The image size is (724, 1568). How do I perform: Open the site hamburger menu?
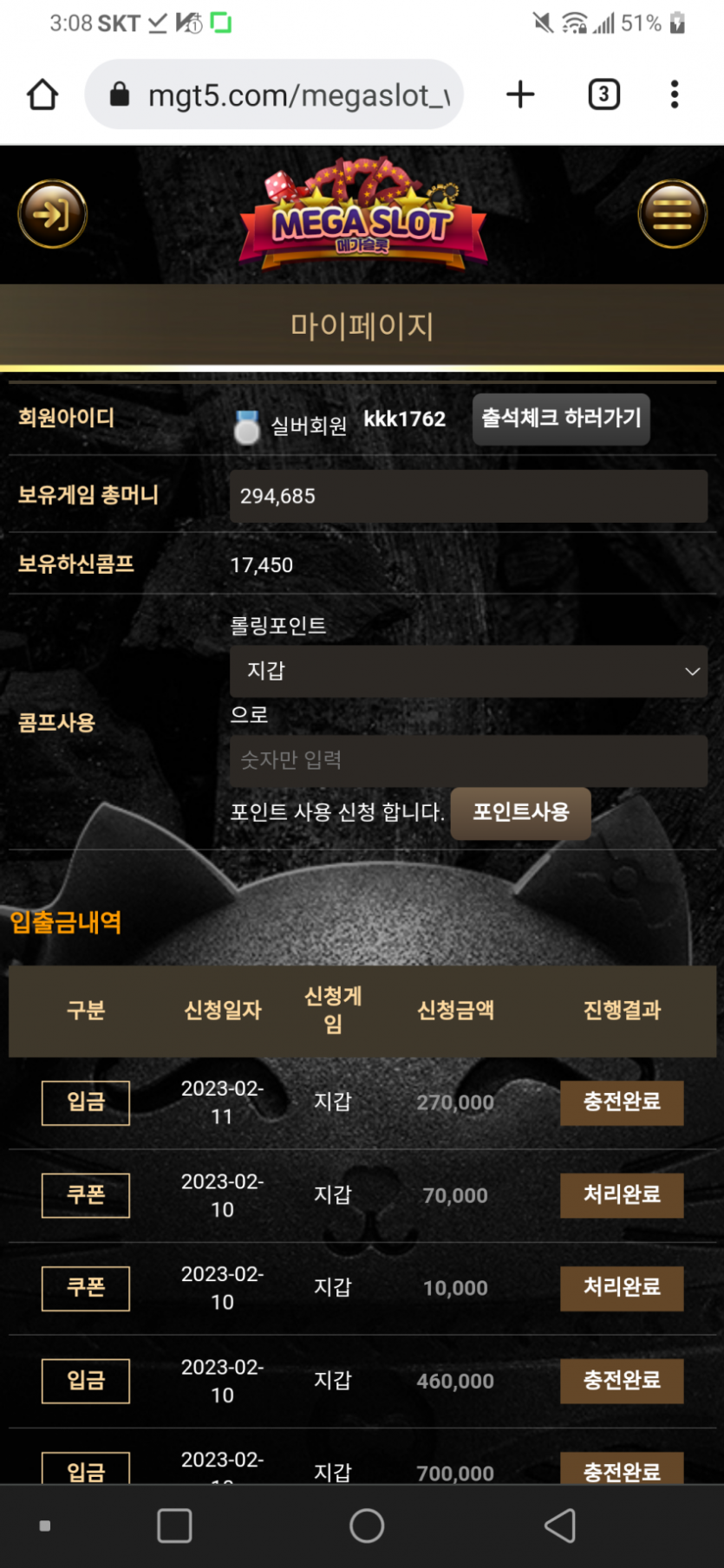point(672,214)
